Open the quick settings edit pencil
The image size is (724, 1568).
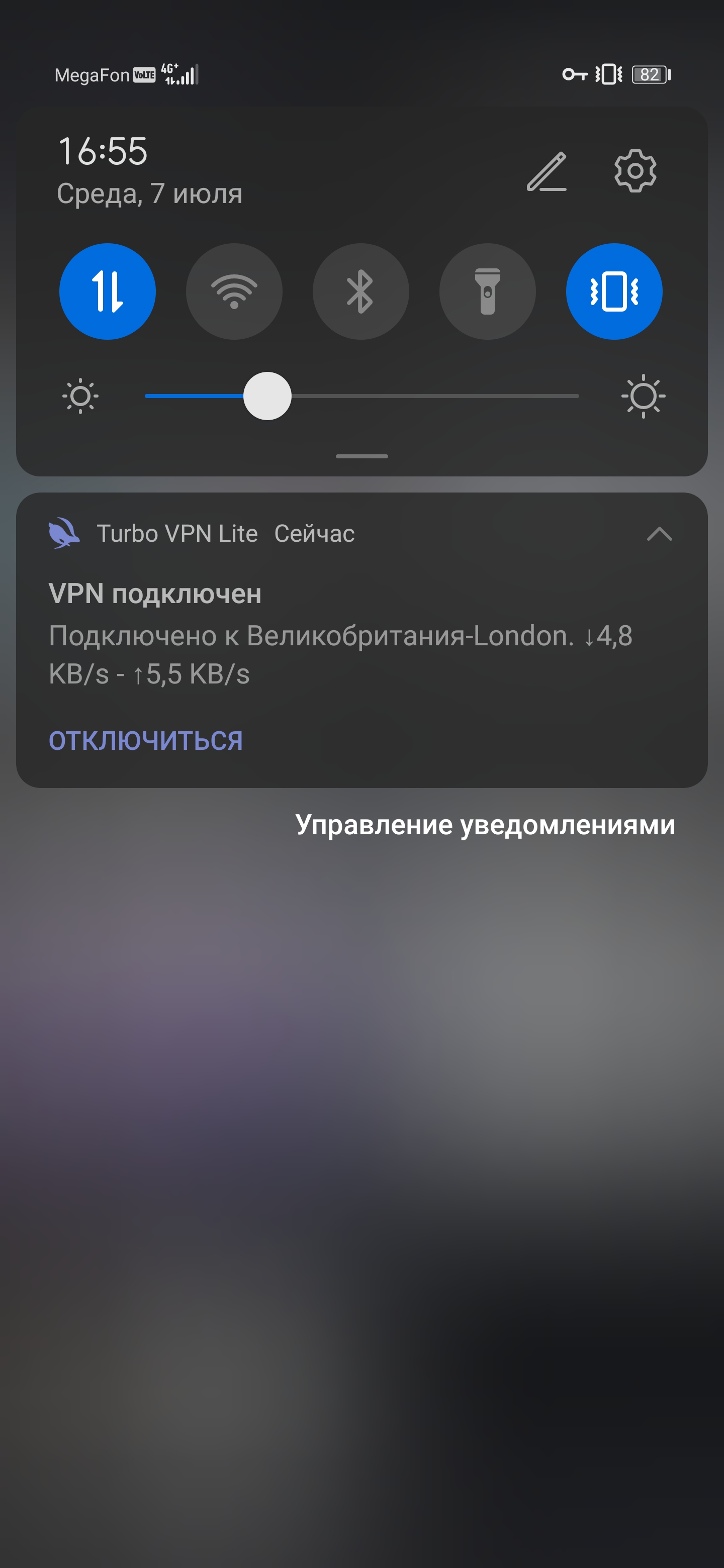[546, 172]
